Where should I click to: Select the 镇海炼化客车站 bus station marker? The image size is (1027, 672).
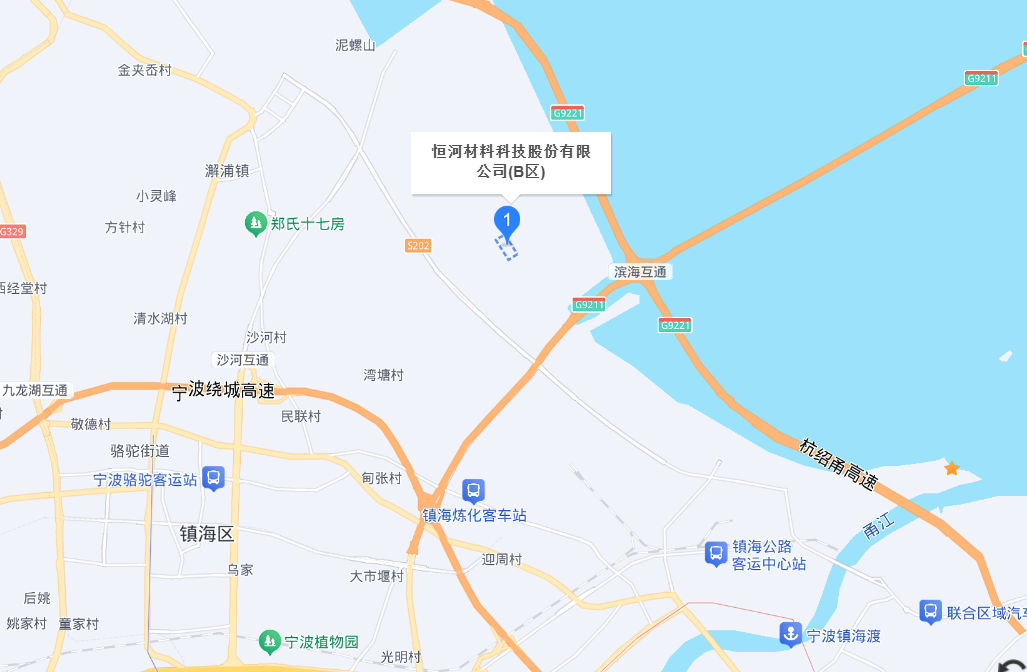coord(473,491)
